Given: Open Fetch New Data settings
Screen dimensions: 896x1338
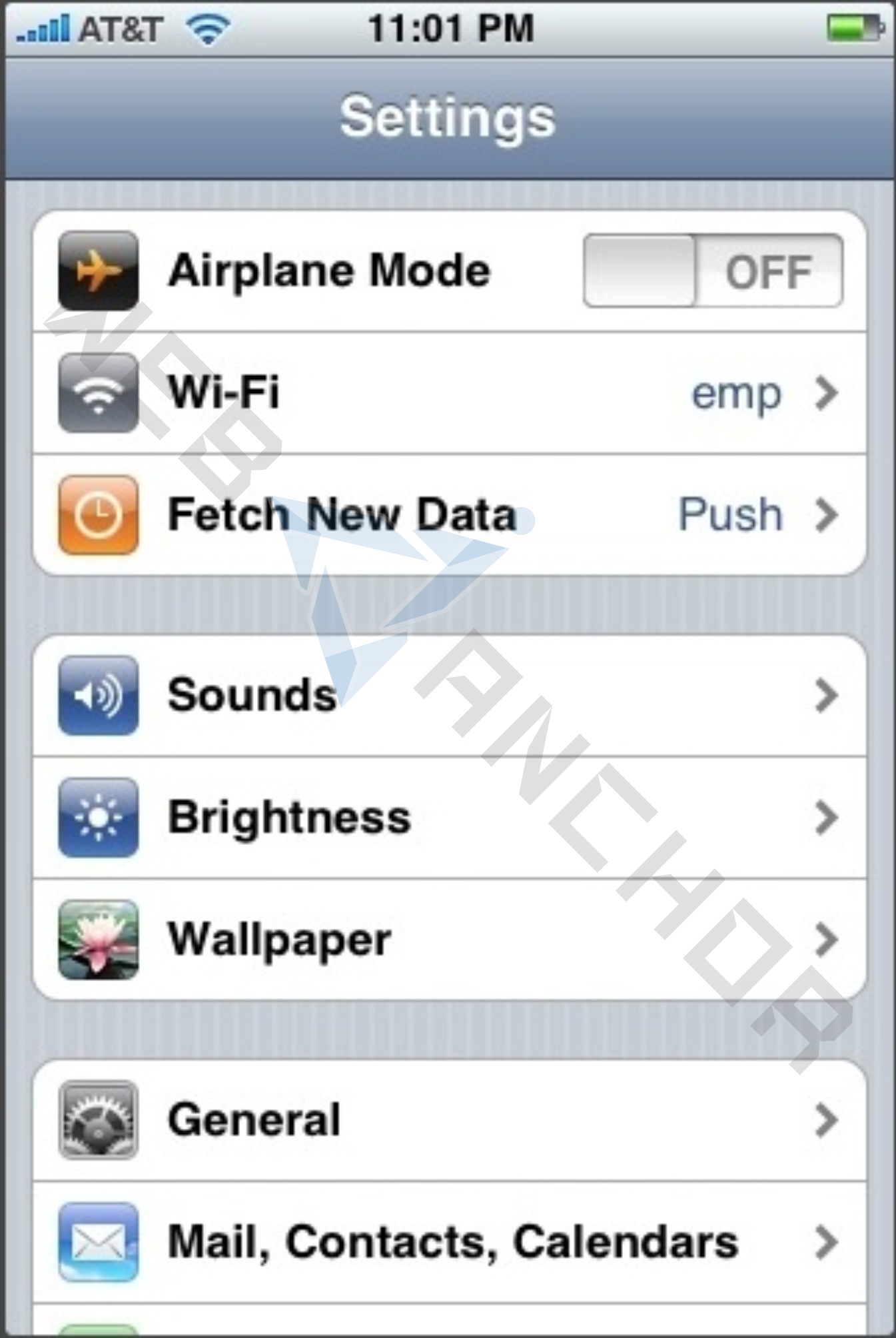Looking at the screenshot, I should 449,514.
